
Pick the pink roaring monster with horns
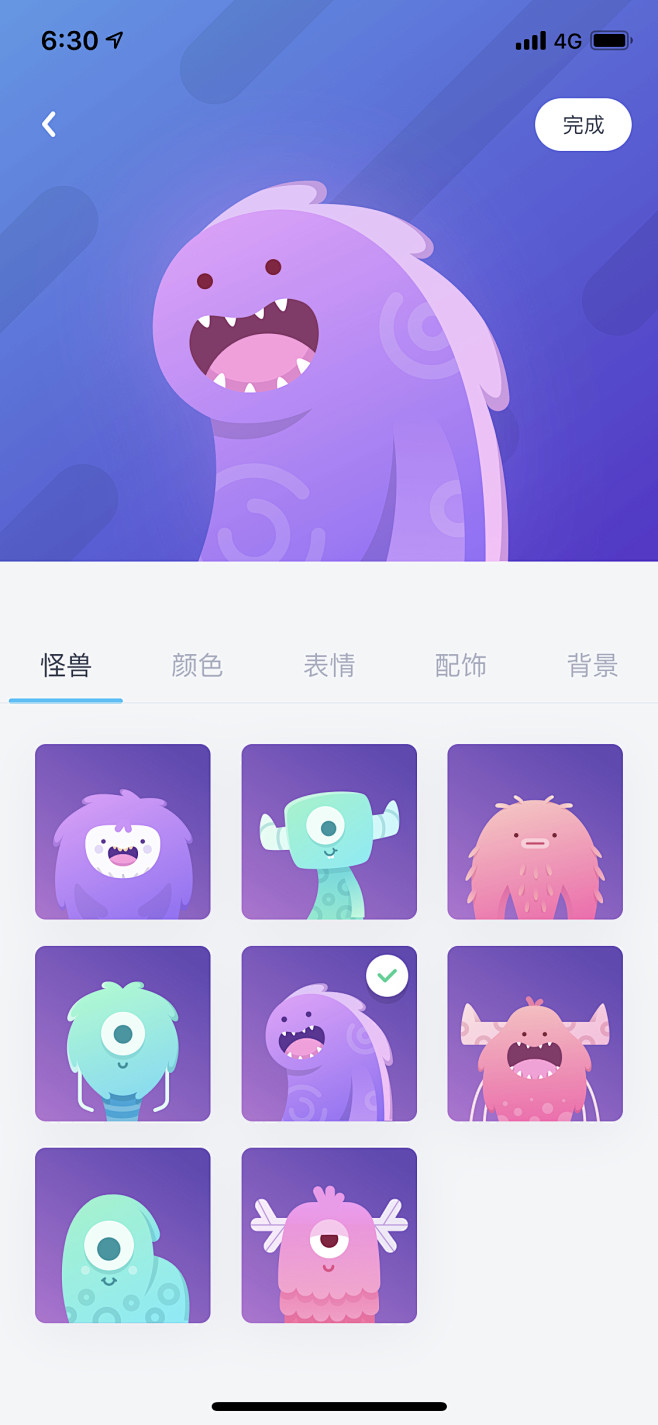(x=535, y=1033)
